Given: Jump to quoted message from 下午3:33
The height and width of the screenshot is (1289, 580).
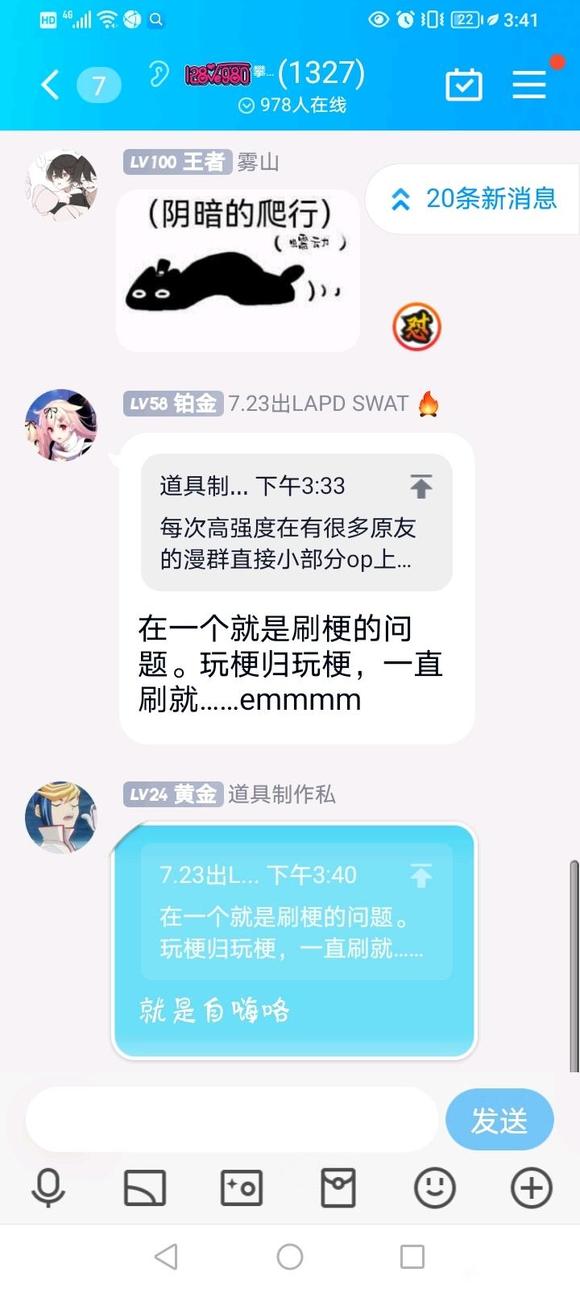Looking at the screenshot, I should click(296, 522).
